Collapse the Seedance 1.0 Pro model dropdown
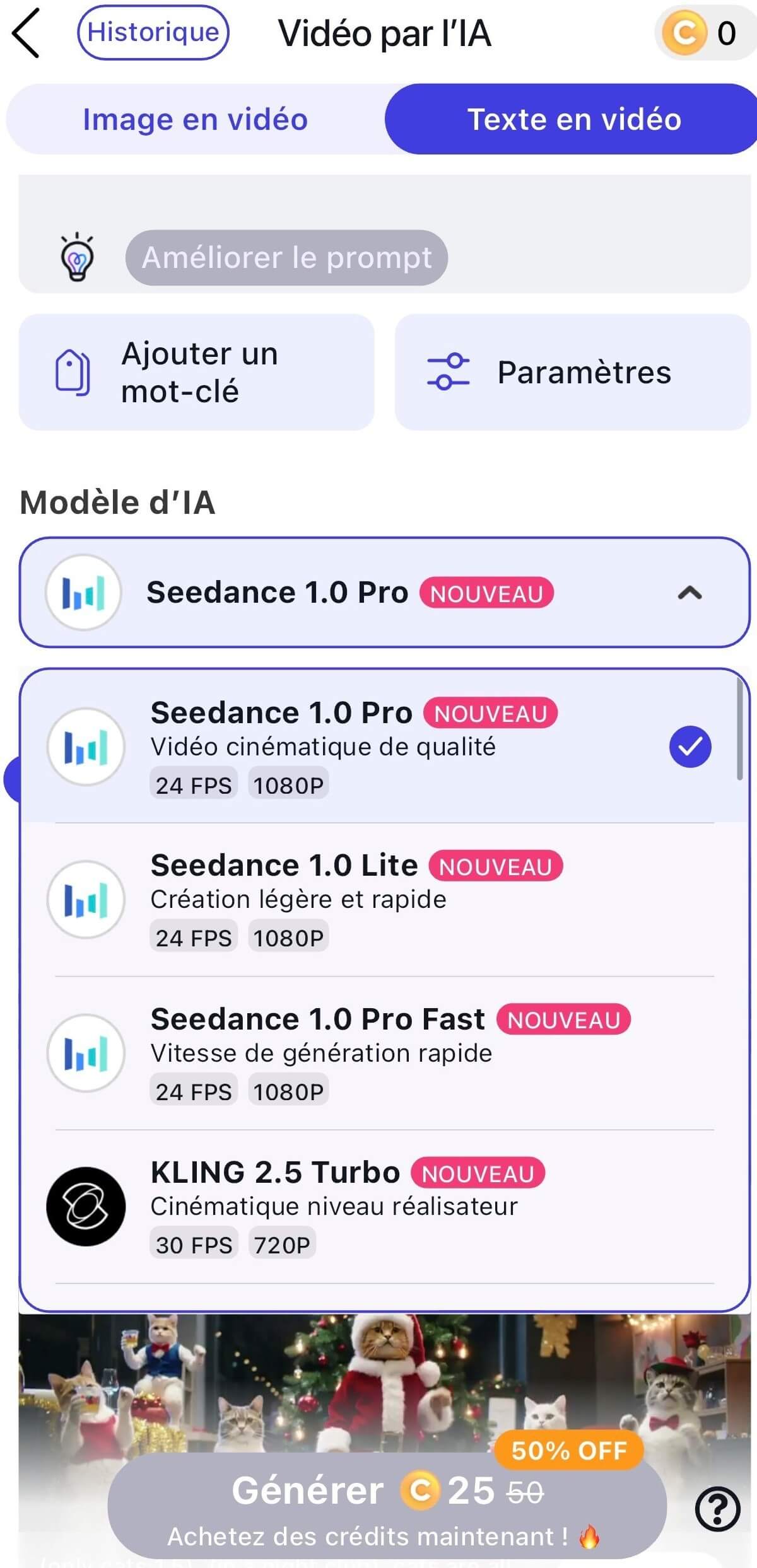This screenshot has height=1568, width=757. tap(691, 591)
